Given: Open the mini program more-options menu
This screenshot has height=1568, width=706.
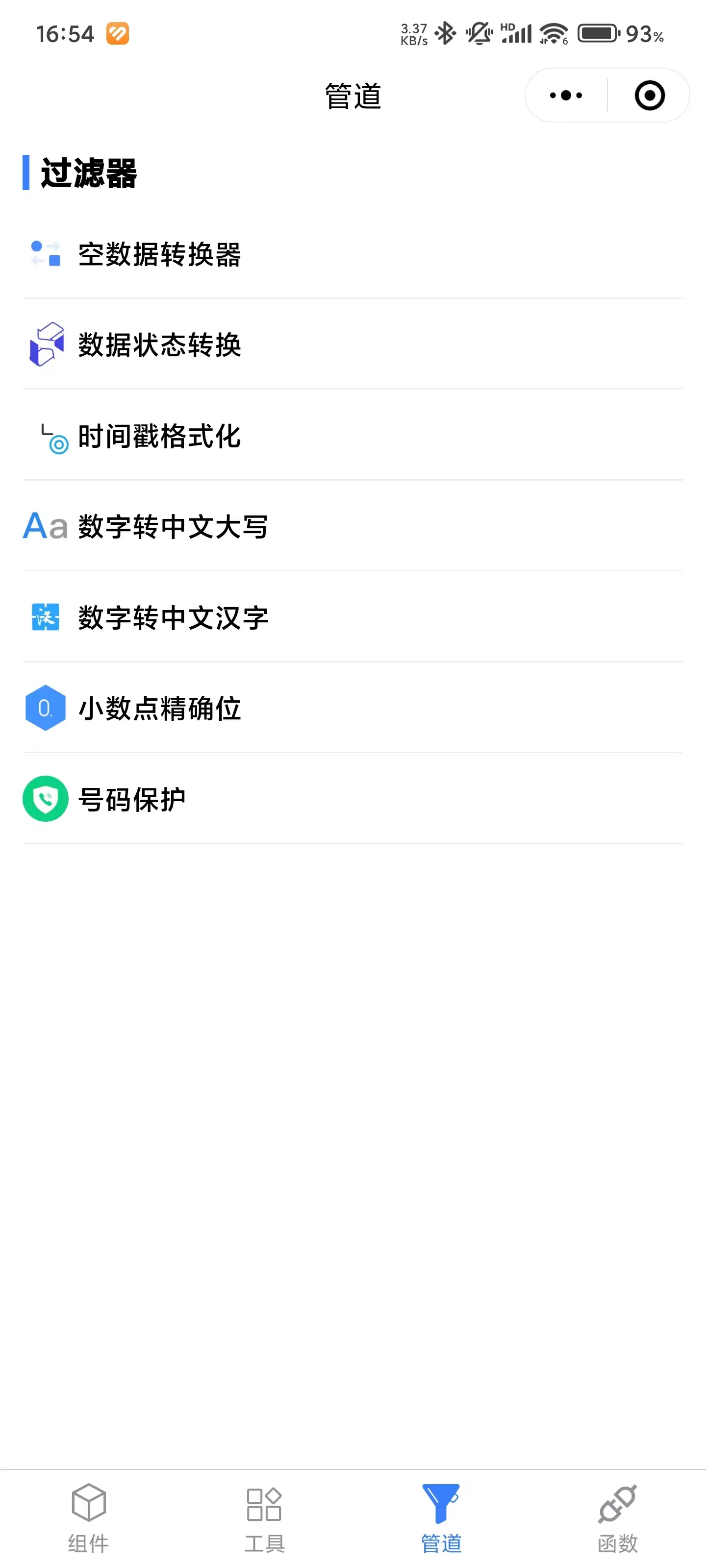Looking at the screenshot, I should click(566, 96).
